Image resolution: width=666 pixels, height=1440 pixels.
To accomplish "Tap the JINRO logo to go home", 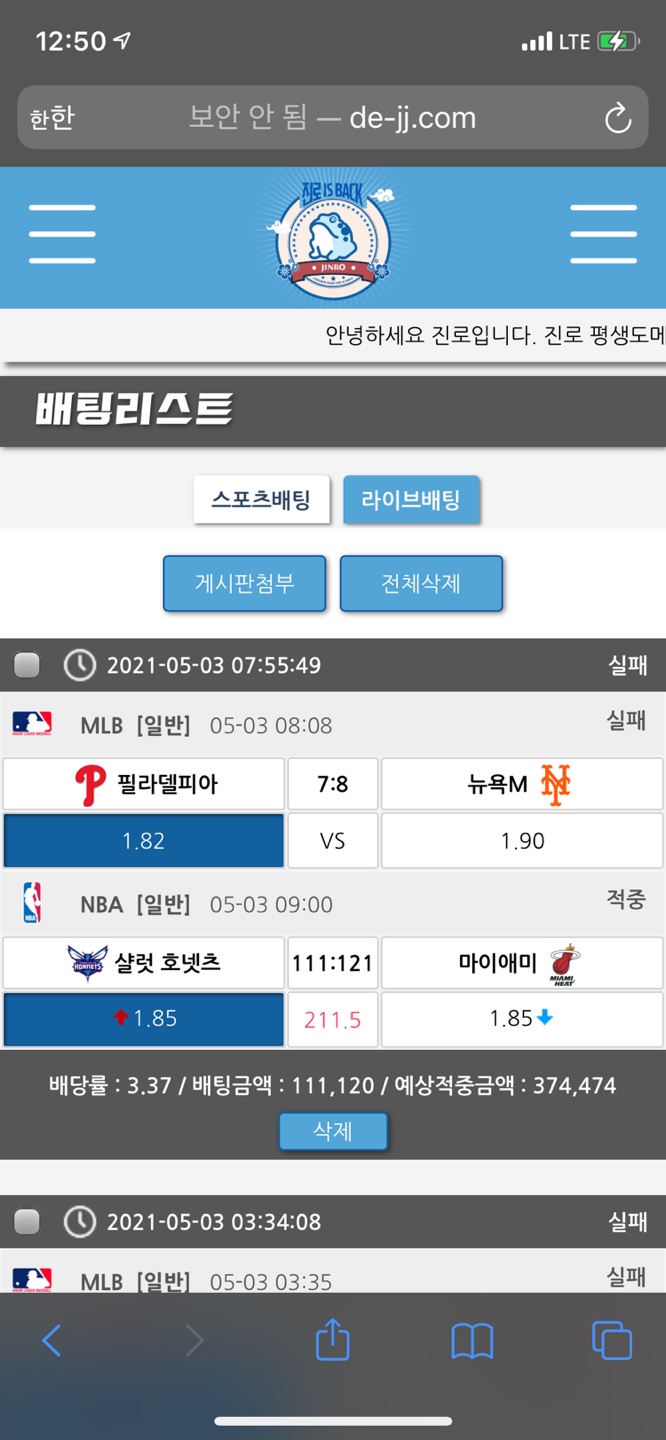I will point(332,236).
